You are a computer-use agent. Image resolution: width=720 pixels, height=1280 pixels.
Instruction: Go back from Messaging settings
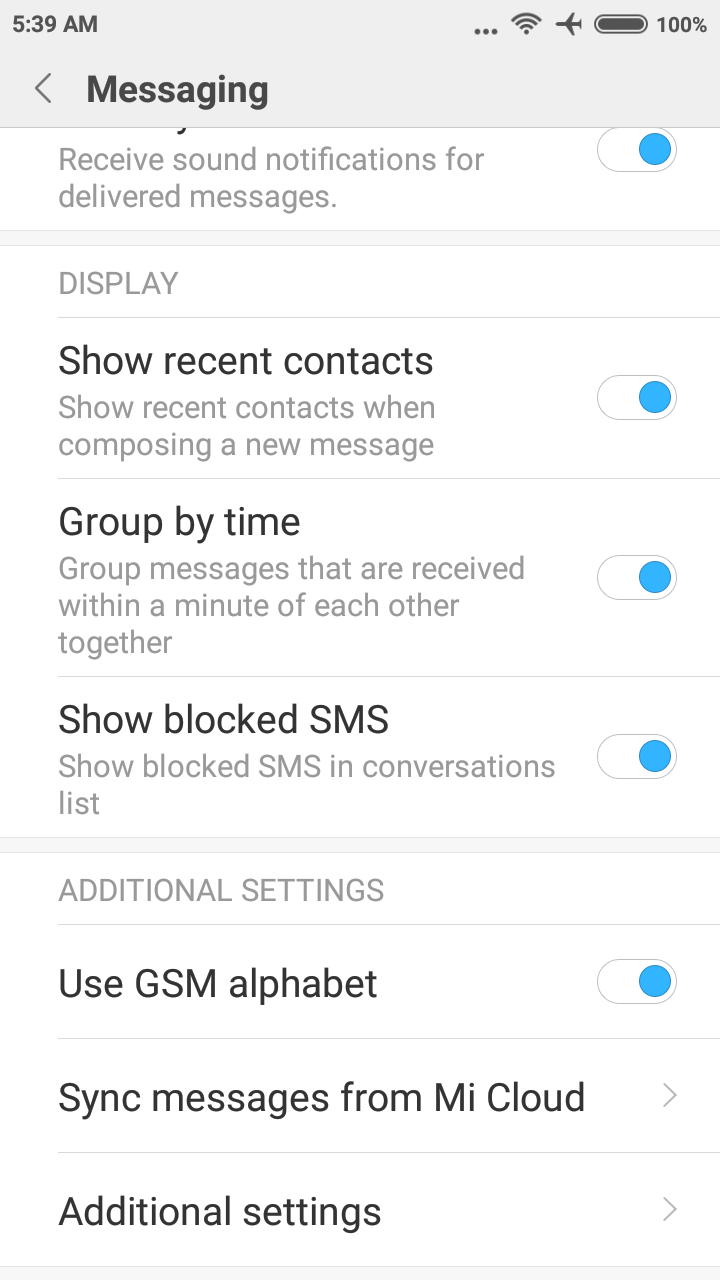[x=43, y=89]
